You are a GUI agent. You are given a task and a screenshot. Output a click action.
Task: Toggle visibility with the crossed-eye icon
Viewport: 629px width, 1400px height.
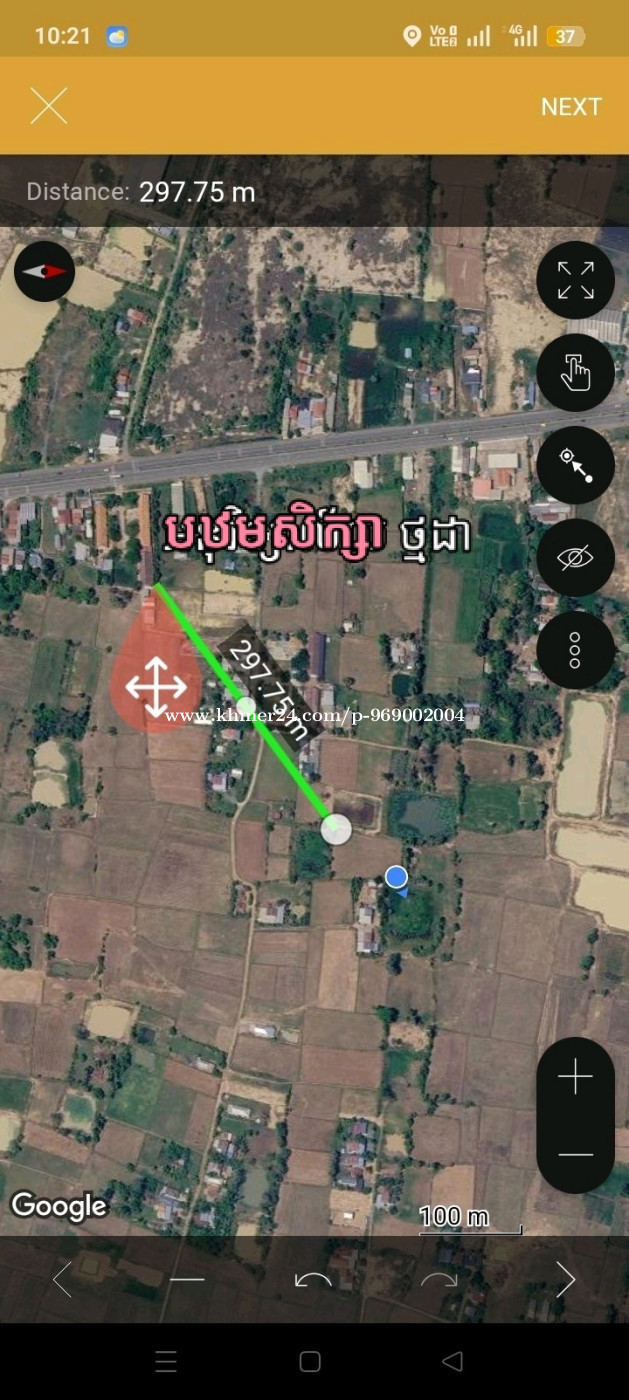pos(575,557)
